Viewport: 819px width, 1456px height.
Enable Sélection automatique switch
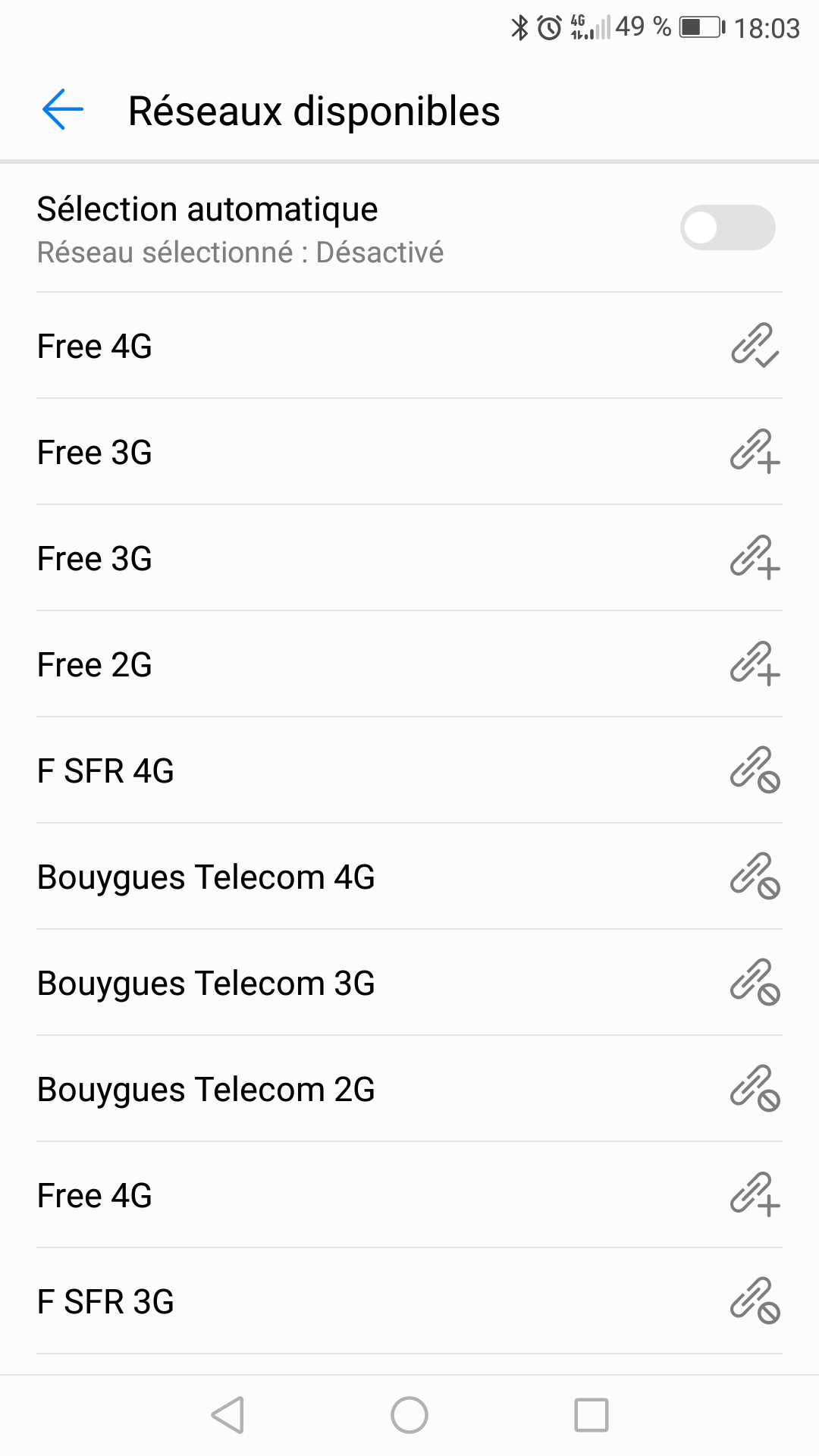pos(727,227)
